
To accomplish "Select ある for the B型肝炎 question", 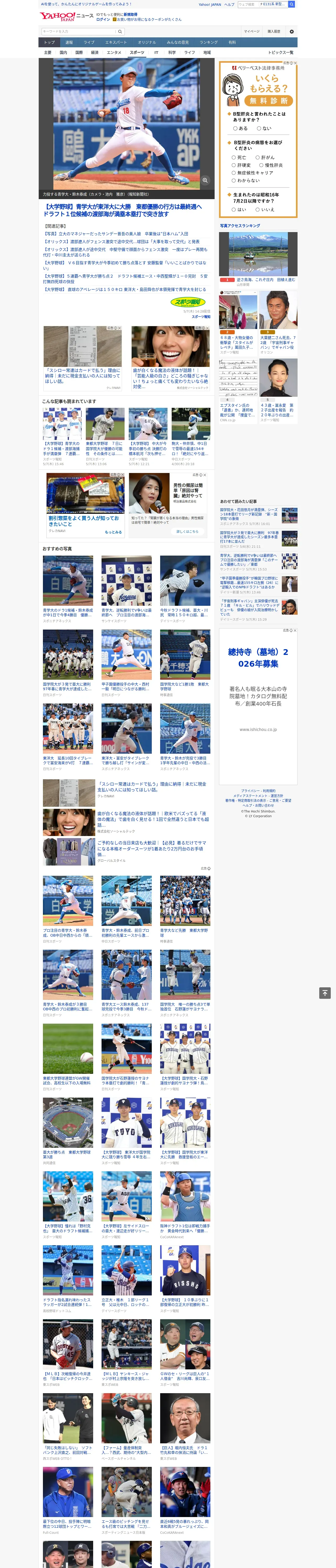I will [x=240, y=128].
